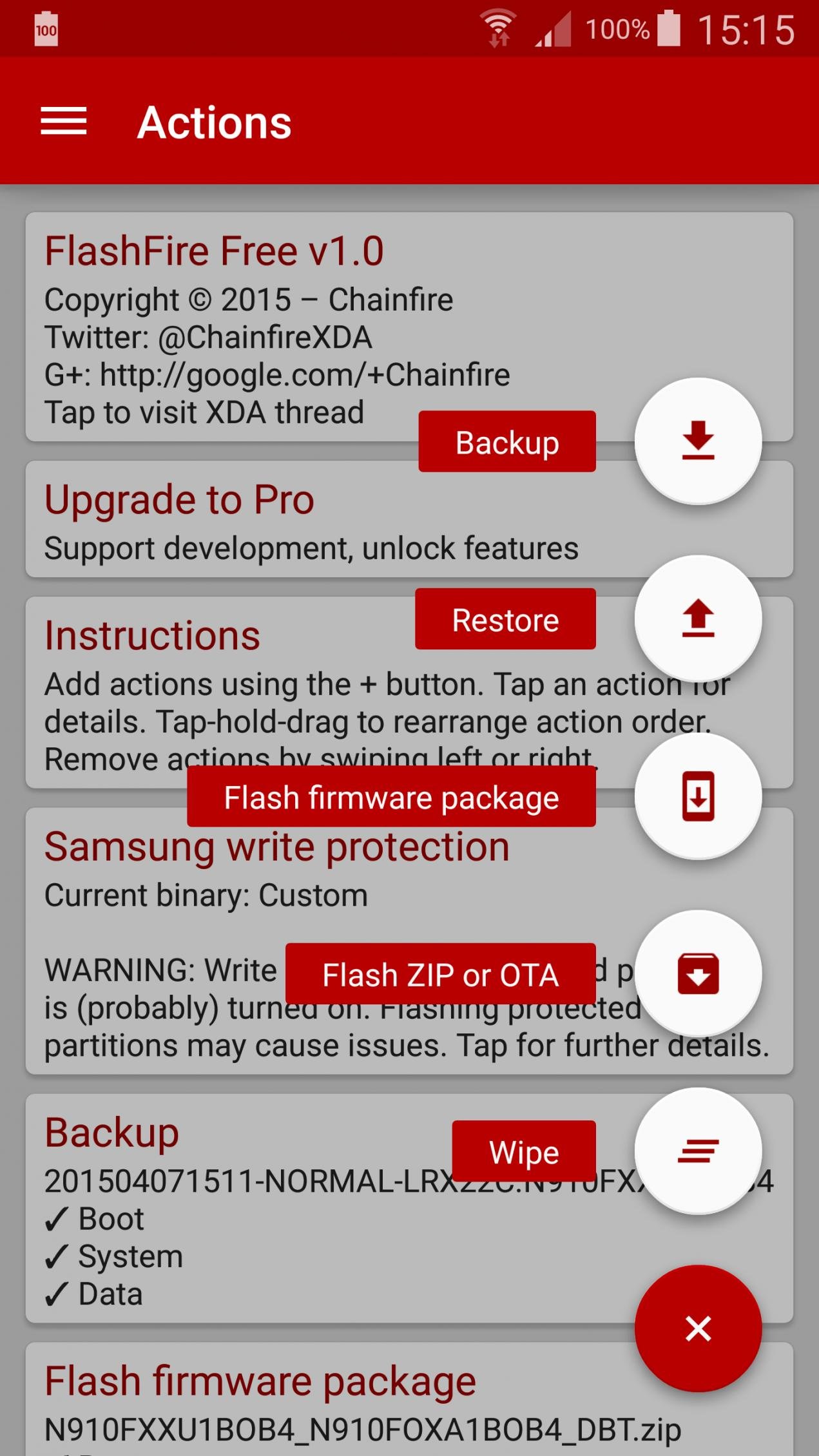Close the expanded action menu
The image size is (819, 1456).
coord(698,1328)
